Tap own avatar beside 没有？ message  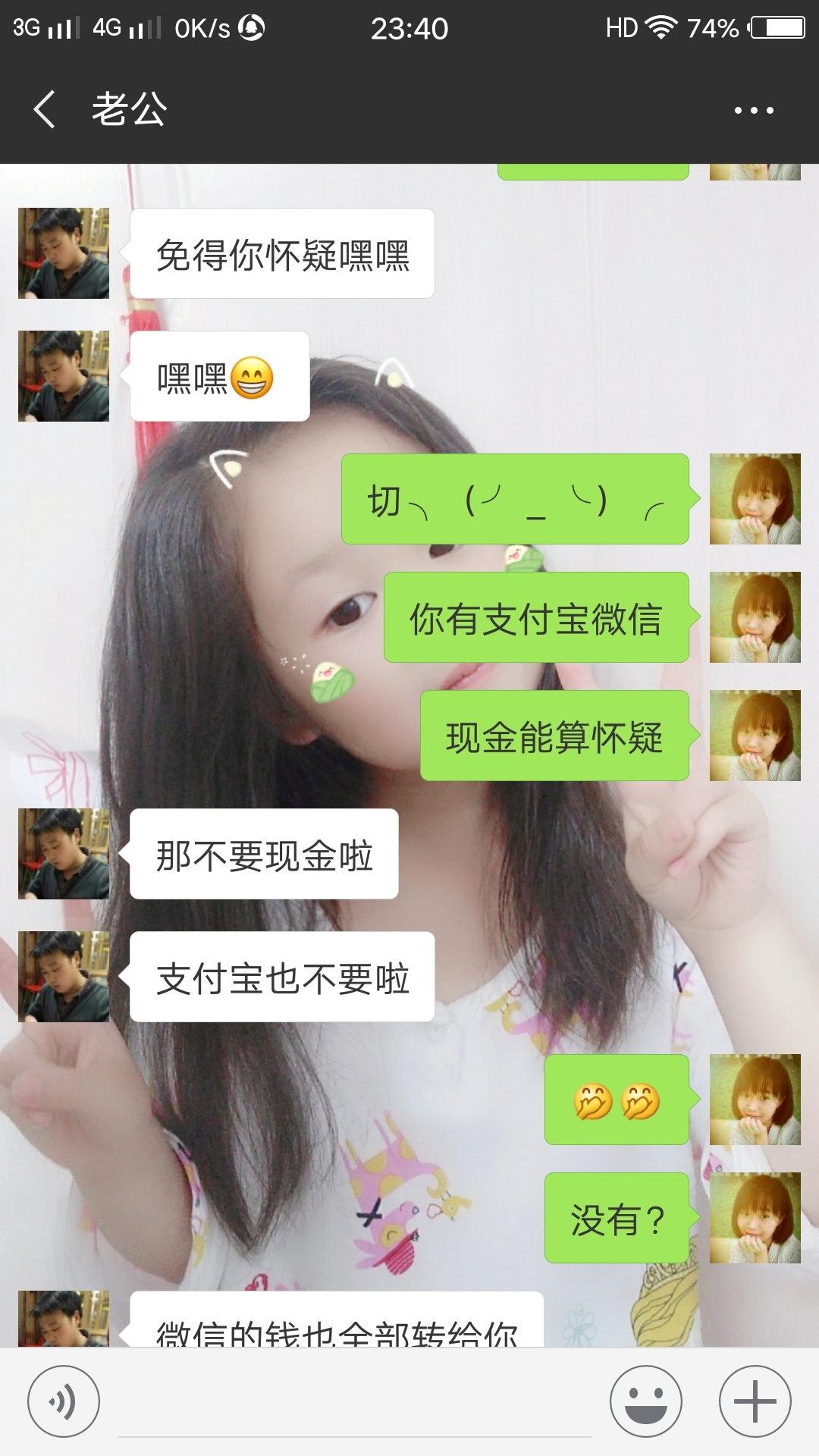pyautogui.click(x=755, y=1218)
